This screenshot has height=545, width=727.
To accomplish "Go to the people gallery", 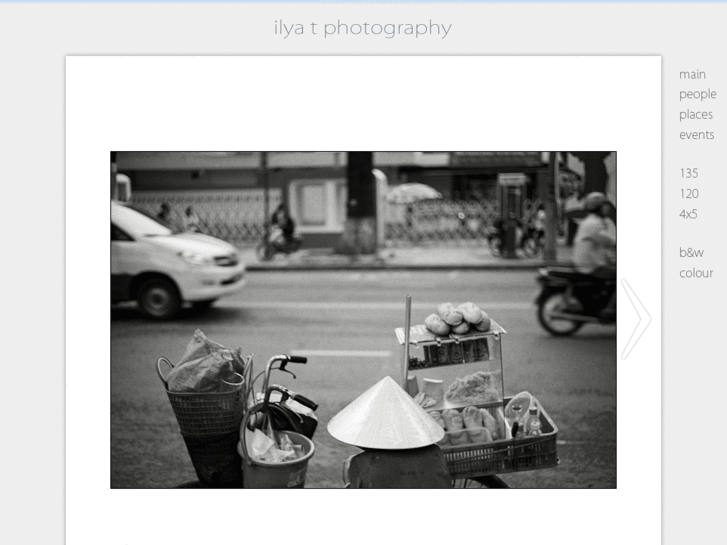I will click(697, 94).
